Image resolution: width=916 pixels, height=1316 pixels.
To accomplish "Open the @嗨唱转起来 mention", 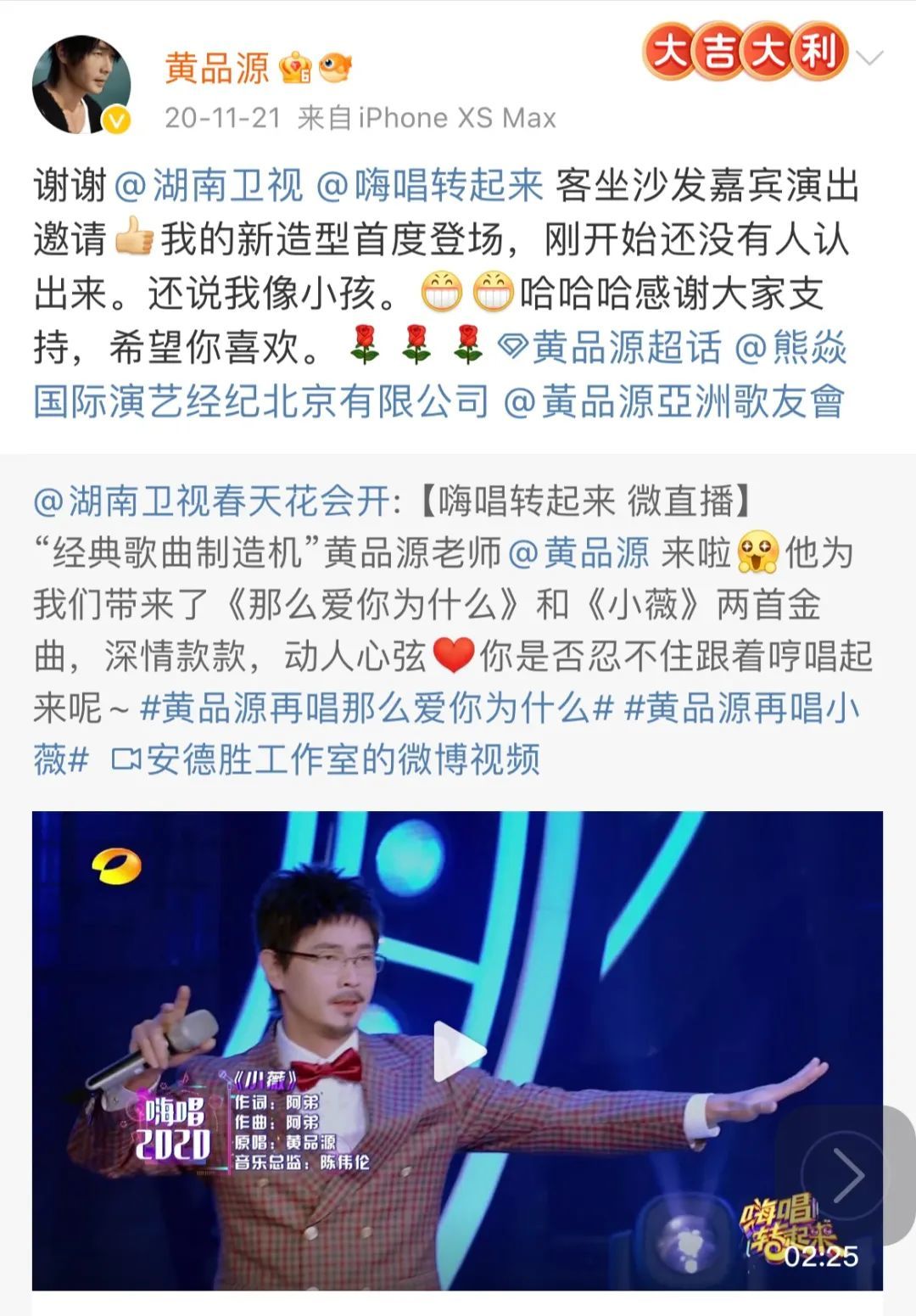I will (x=429, y=186).
